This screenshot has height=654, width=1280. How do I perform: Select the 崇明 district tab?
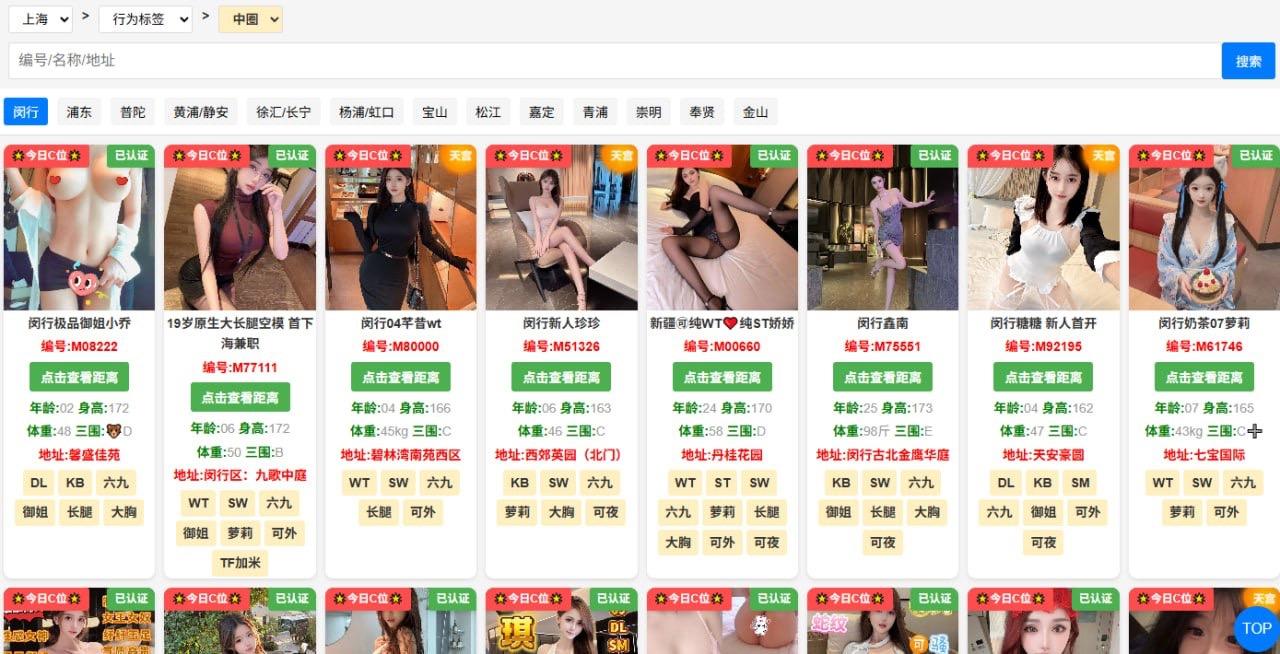(649, 112)
